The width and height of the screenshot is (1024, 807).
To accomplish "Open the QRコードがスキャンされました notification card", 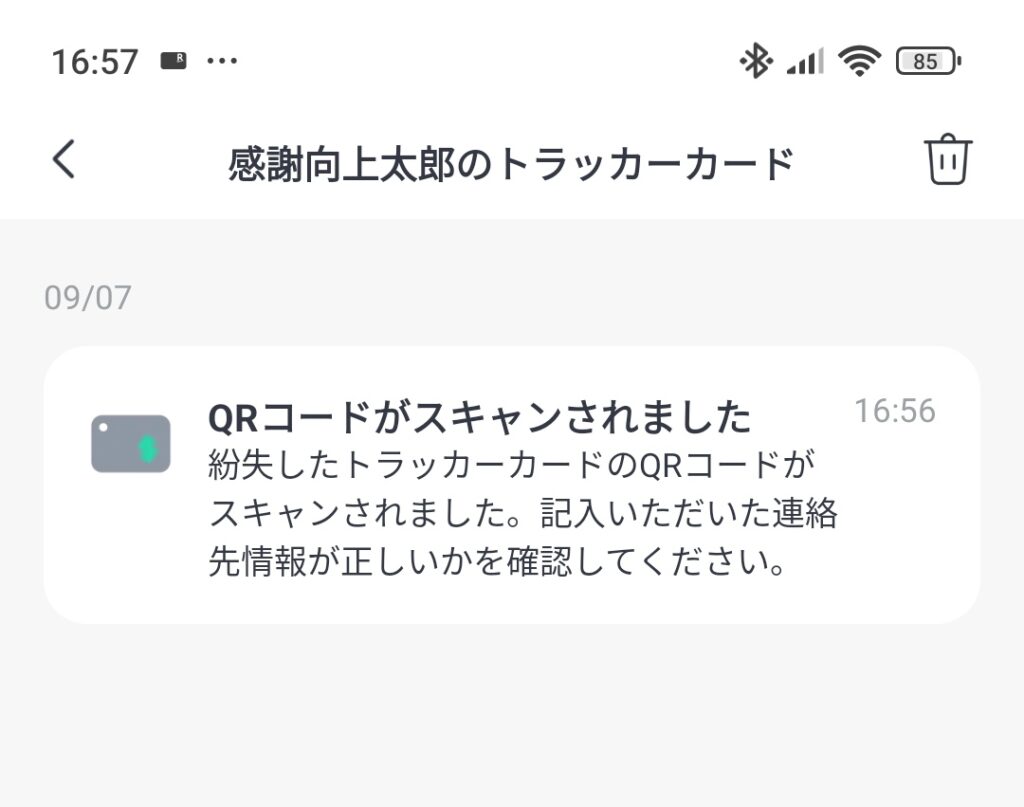I will click(511, 485).
